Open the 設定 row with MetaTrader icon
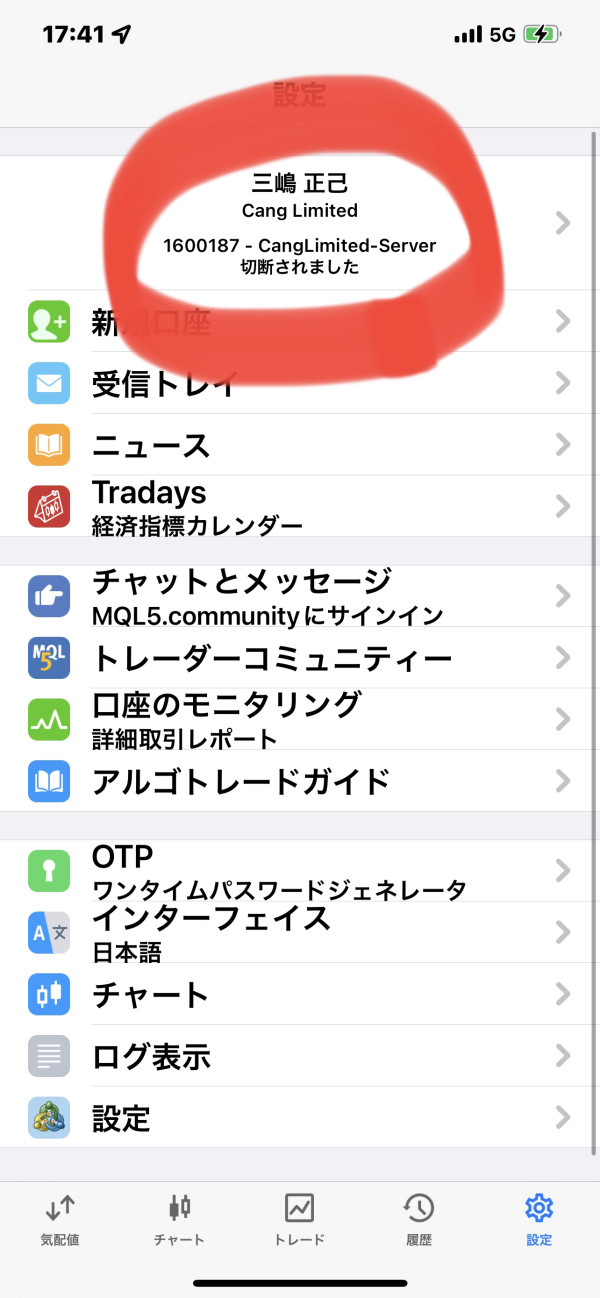The image size is (600, 1298). pos(300,1117)
